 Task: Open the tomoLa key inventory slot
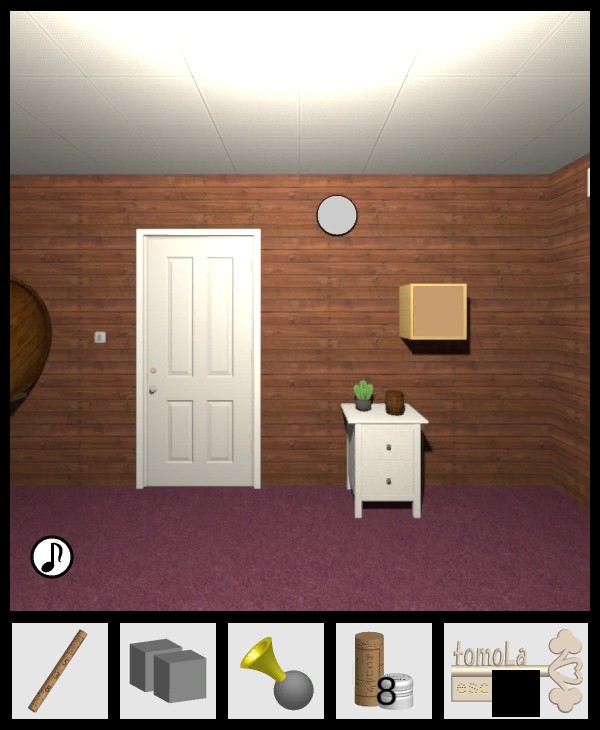(516, 671)
